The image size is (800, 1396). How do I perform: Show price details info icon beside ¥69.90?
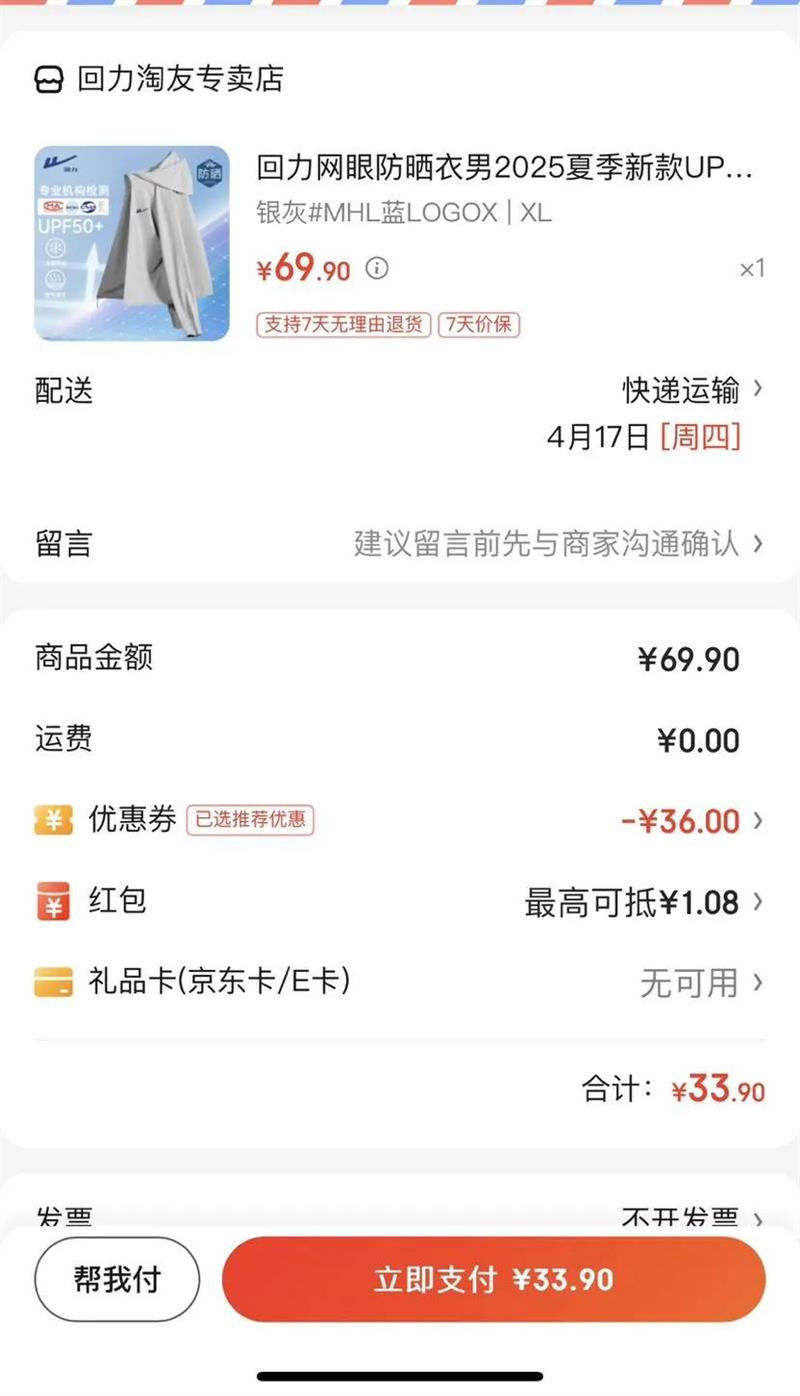click(377, 268)
